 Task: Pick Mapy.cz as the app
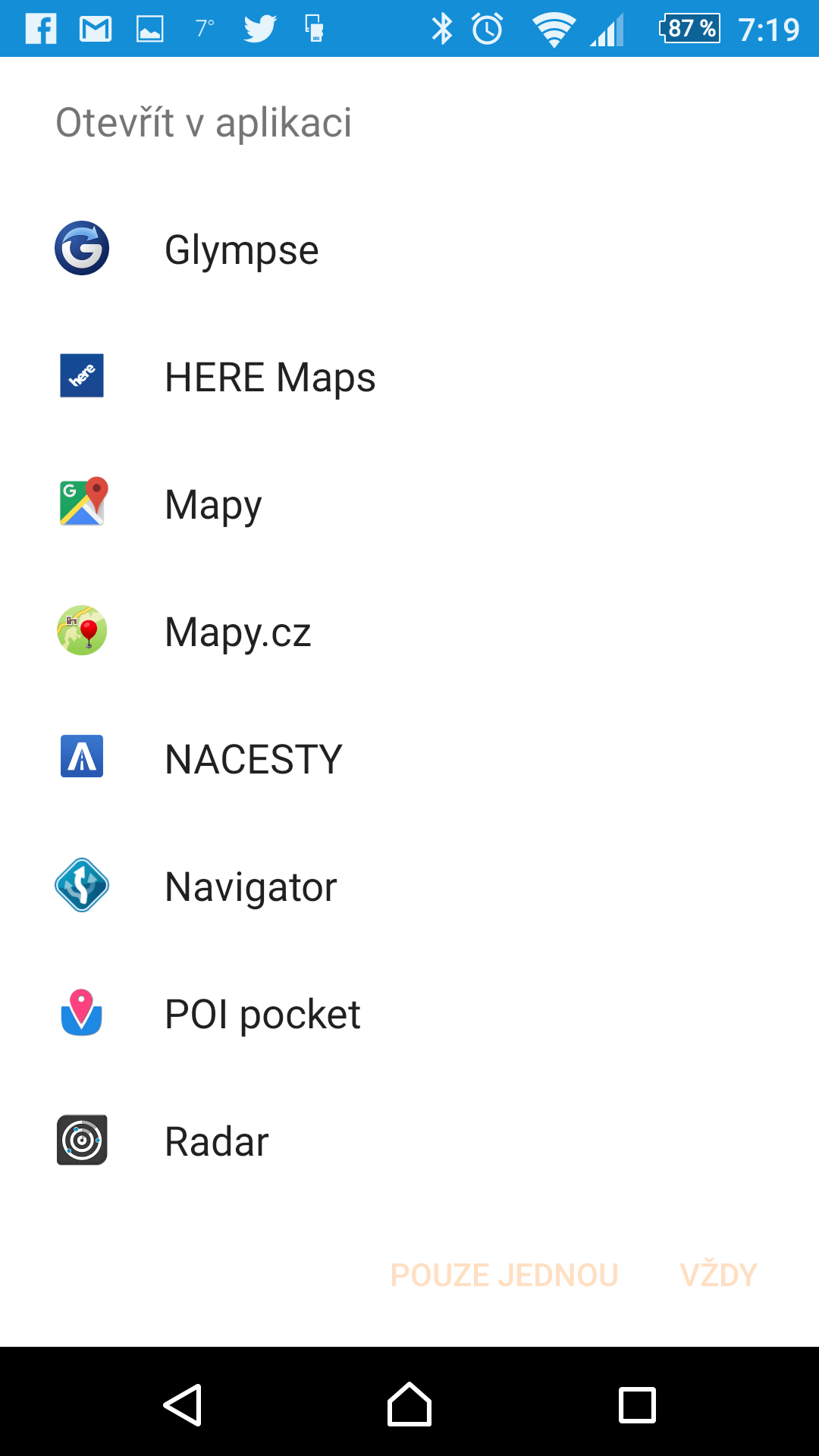click(409, 631)
